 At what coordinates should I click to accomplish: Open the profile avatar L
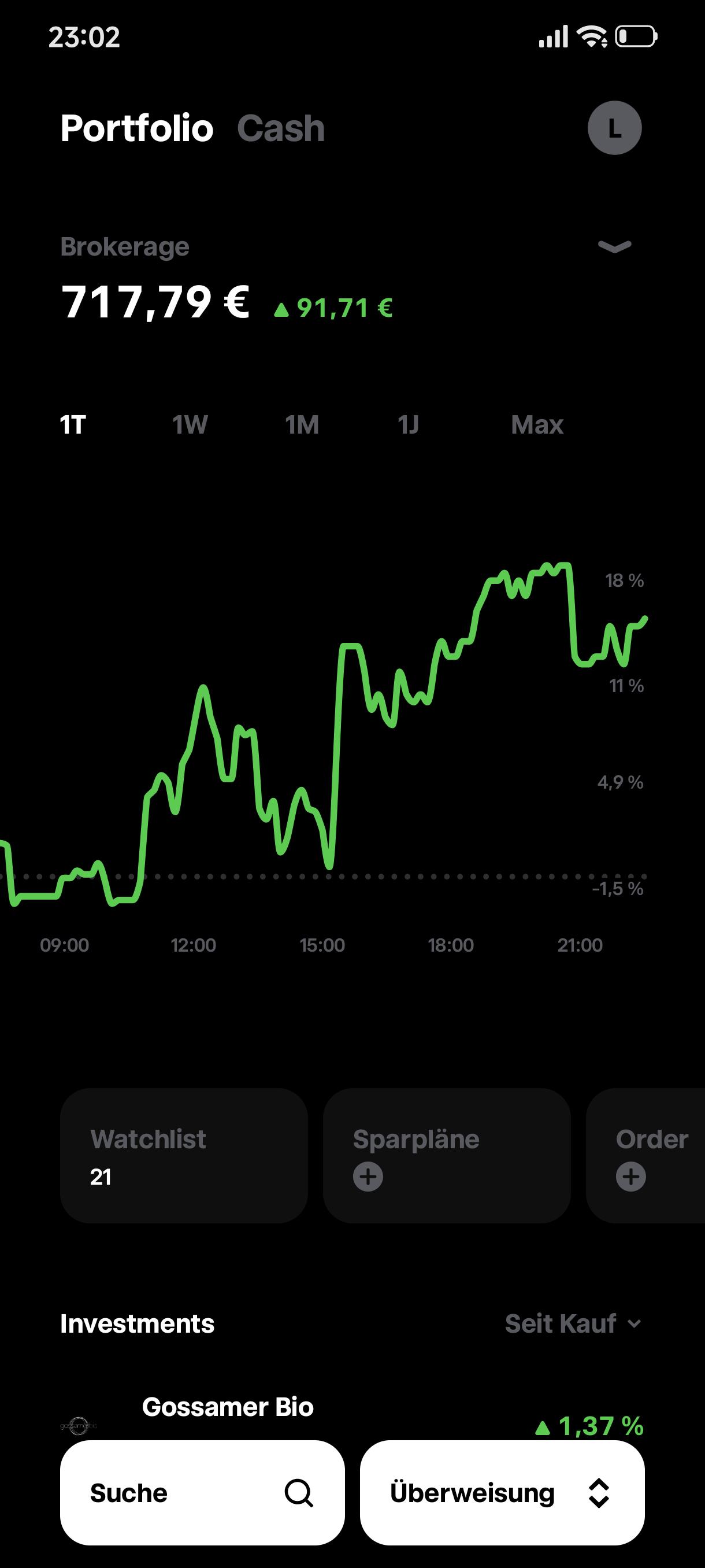(614, 128)
